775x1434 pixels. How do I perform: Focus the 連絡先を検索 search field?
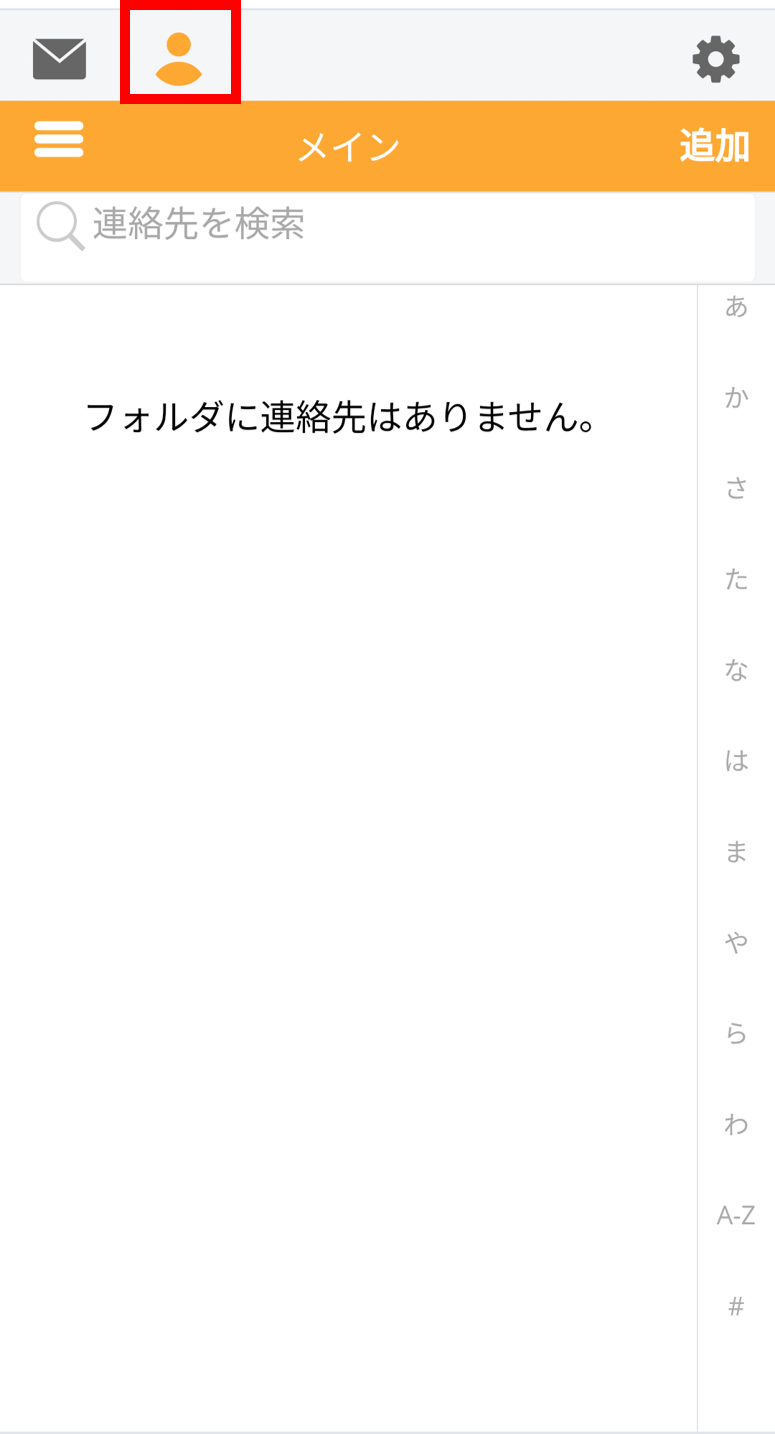388,237
